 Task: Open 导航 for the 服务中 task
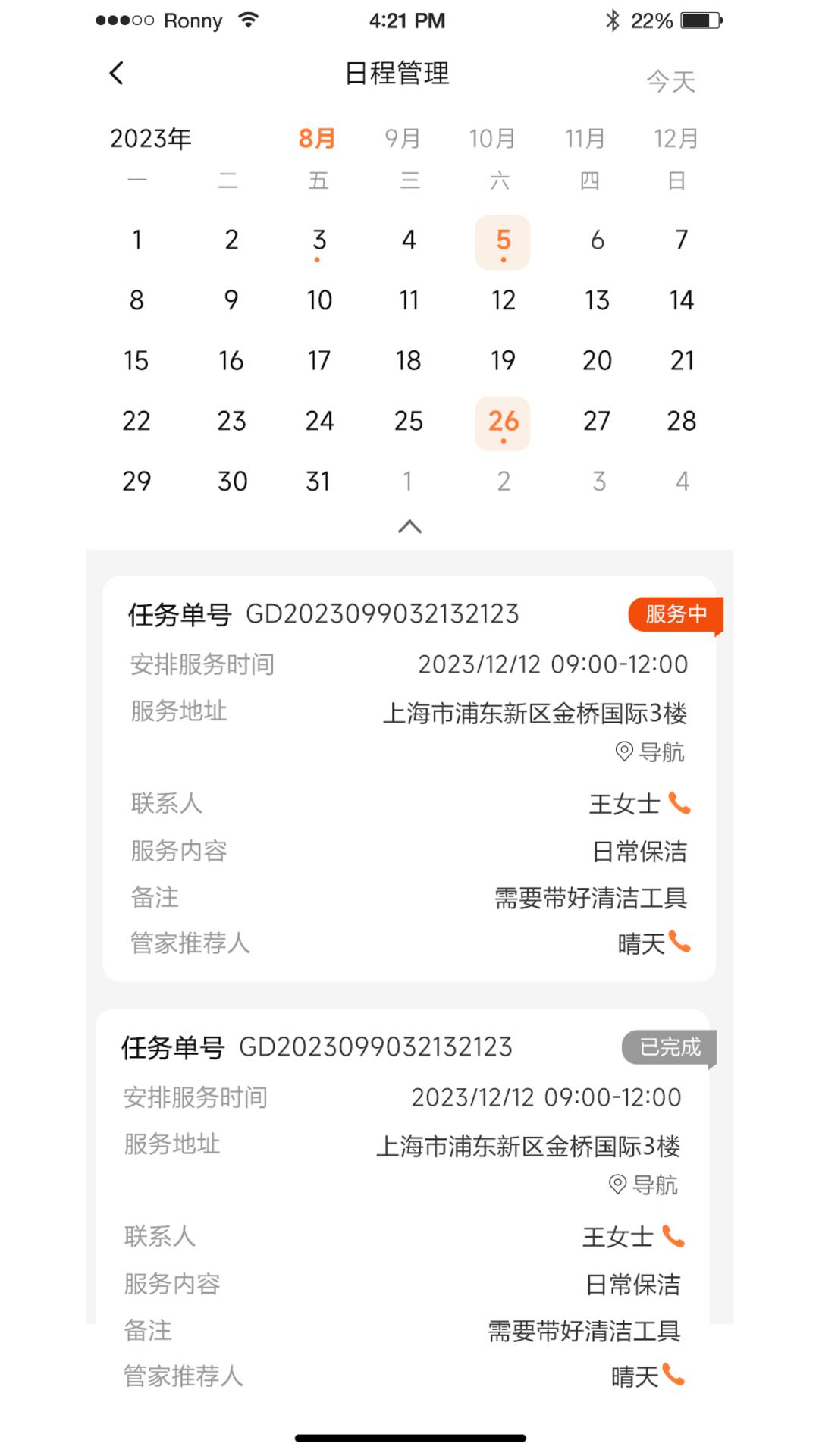[651, 752]
